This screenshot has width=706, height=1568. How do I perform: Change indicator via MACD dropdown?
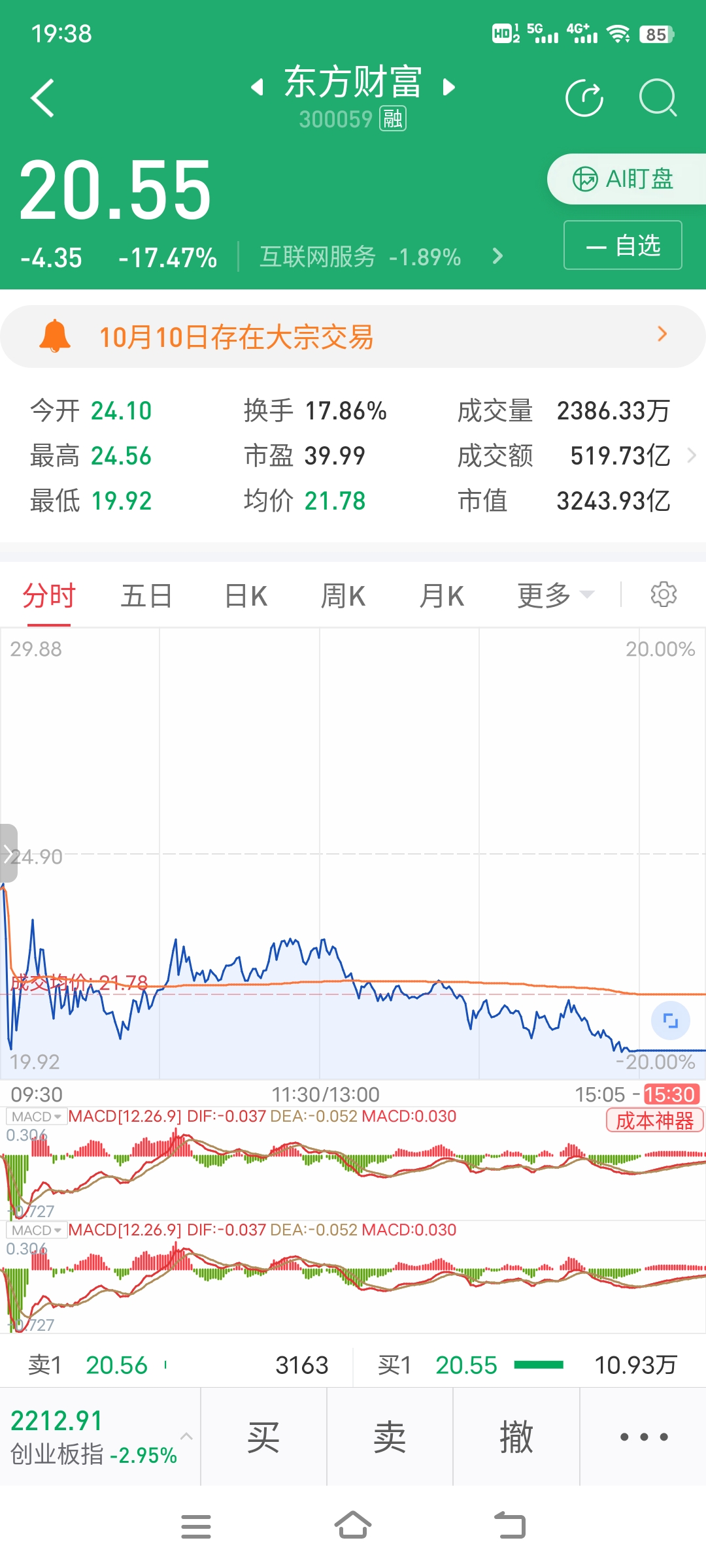[x=36, y=1116]
